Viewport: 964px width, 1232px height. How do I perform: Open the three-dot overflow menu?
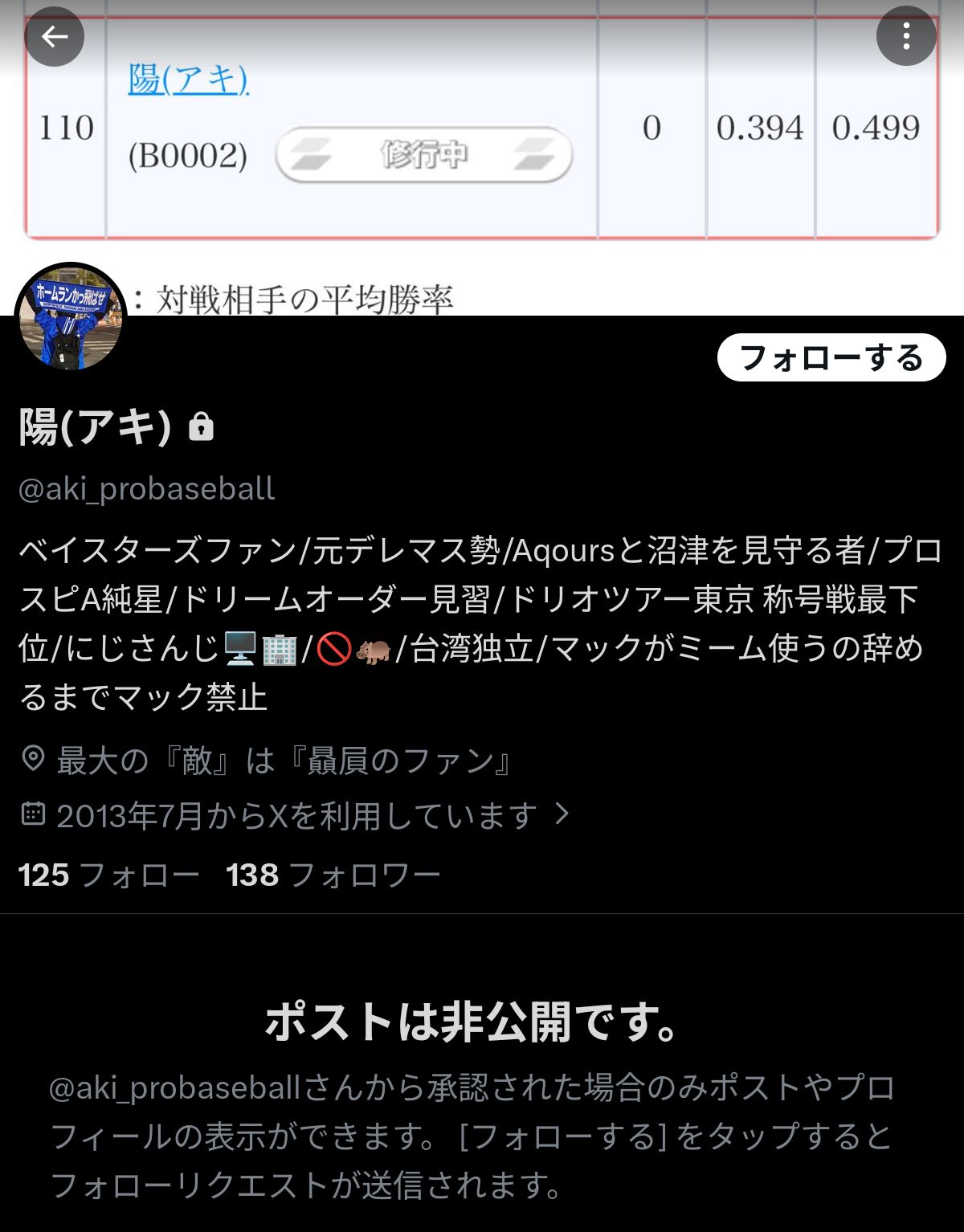pos(906,36)
